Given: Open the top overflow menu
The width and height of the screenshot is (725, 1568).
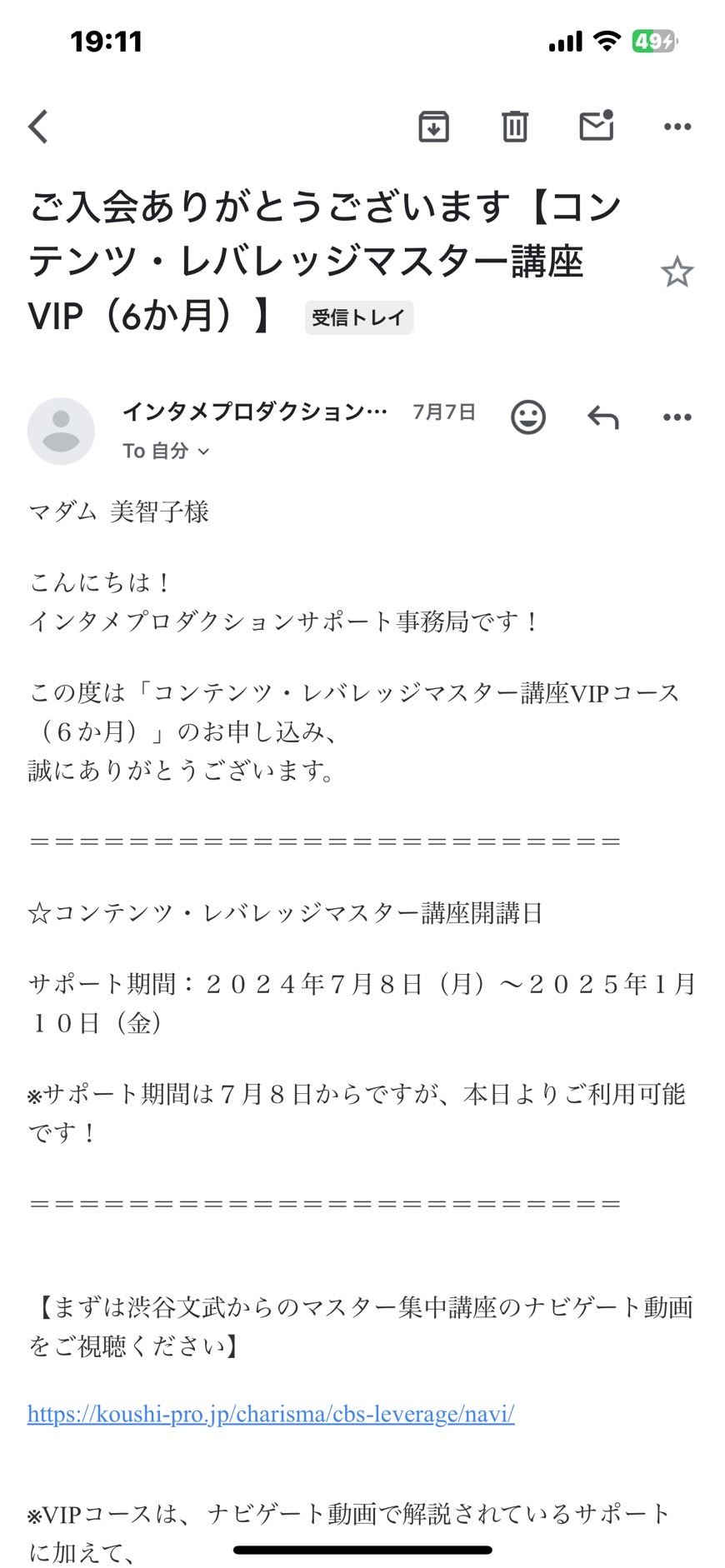Looking at the screenshot, I should [x=677, y=127].
